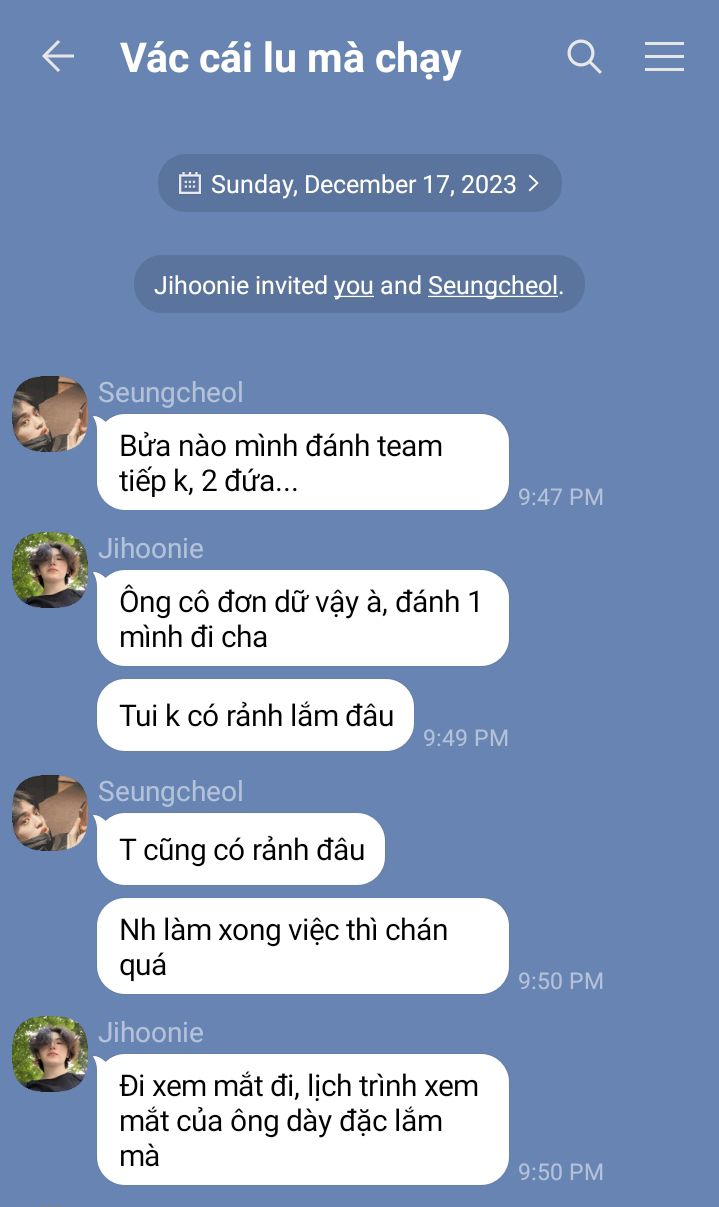Open the hamburger chat menu
Viewport: 719px width, 1207px height.
664,57
